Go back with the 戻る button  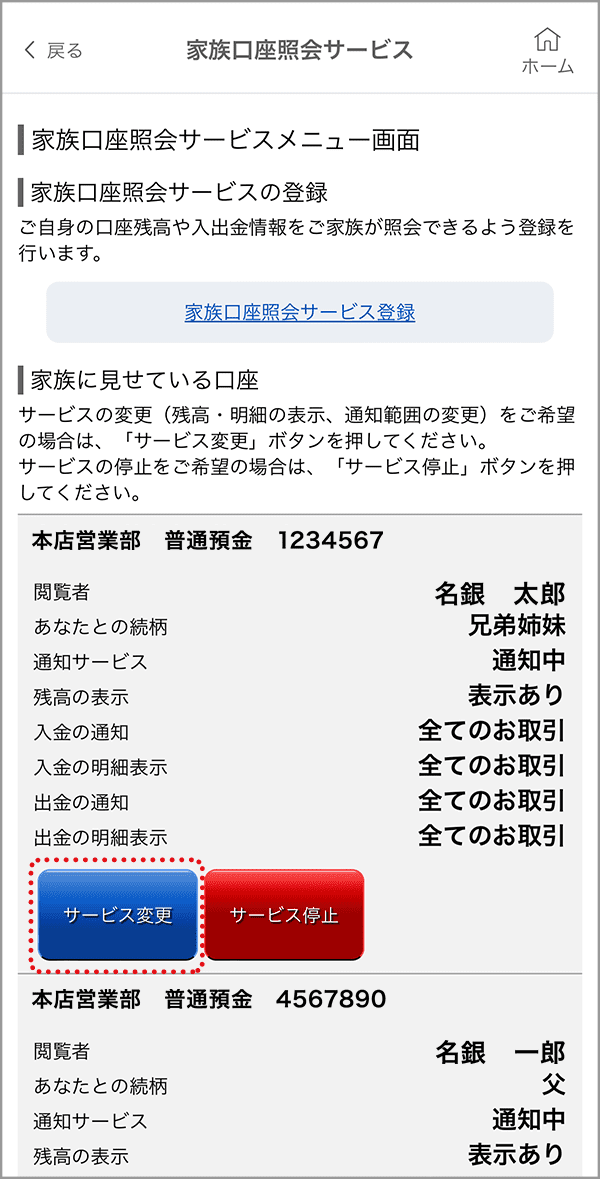[x=54, y=50]
